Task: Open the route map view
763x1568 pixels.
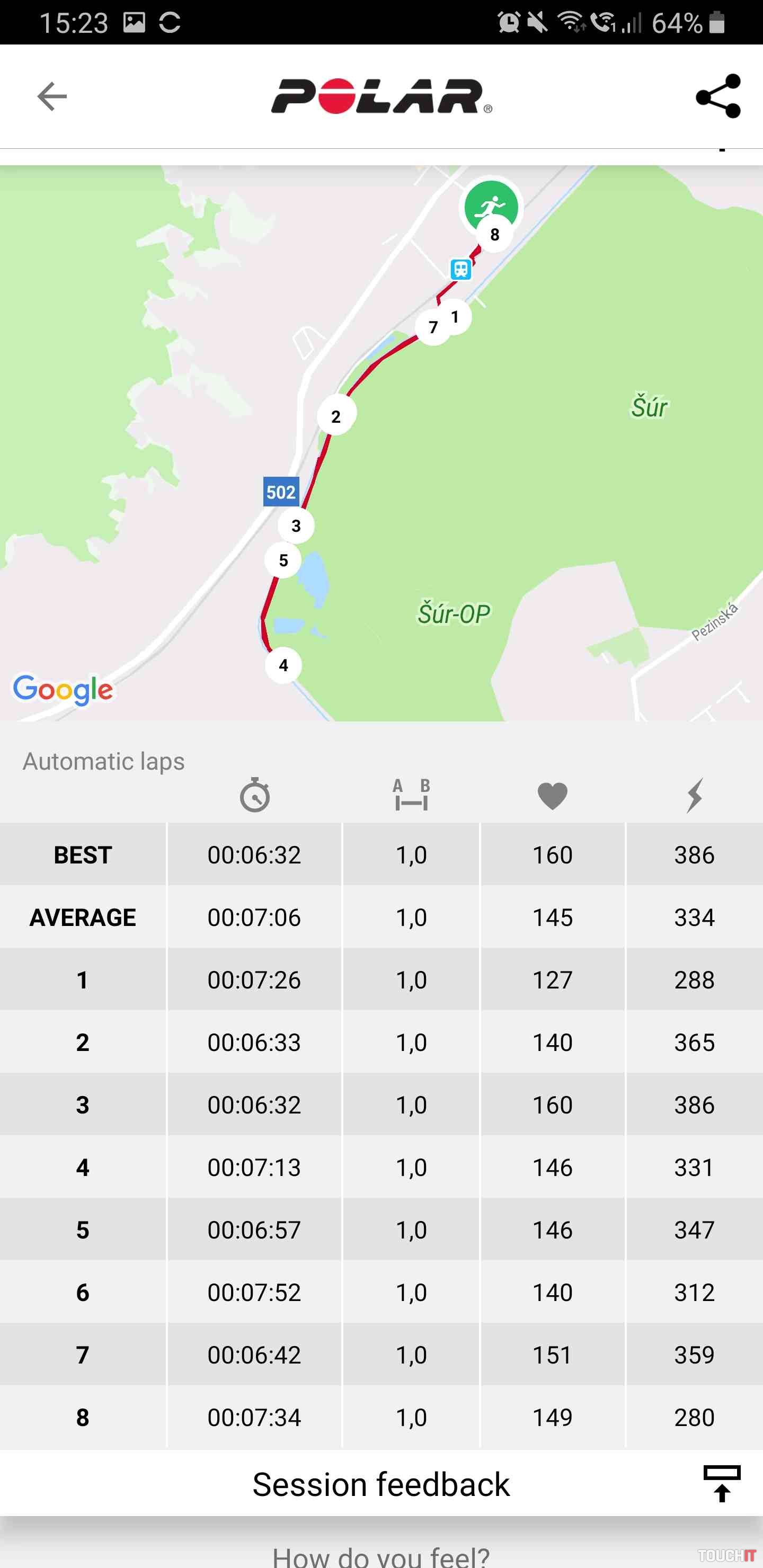Action: 381,442
